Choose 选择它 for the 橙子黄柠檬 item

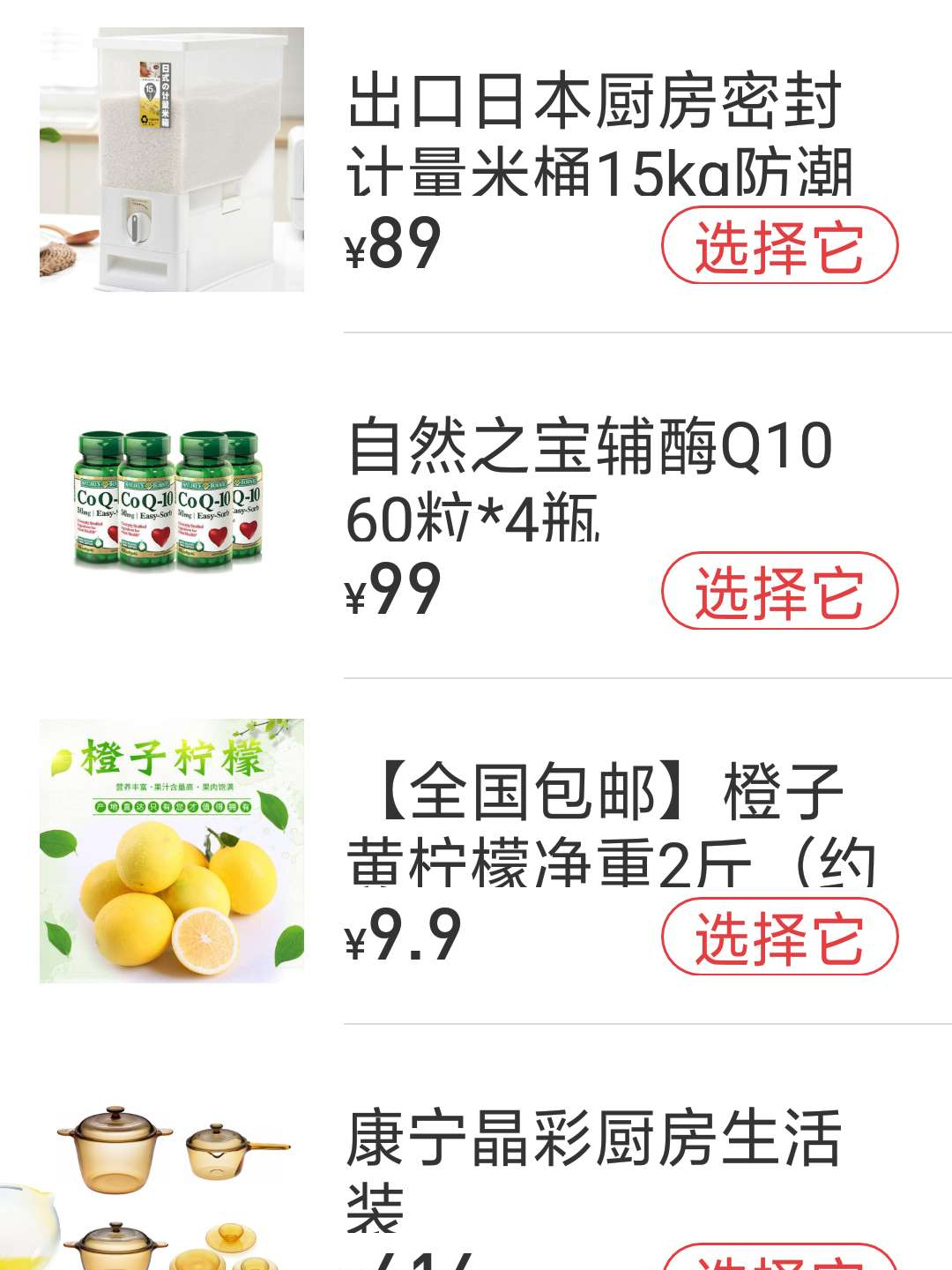[779, 937]
